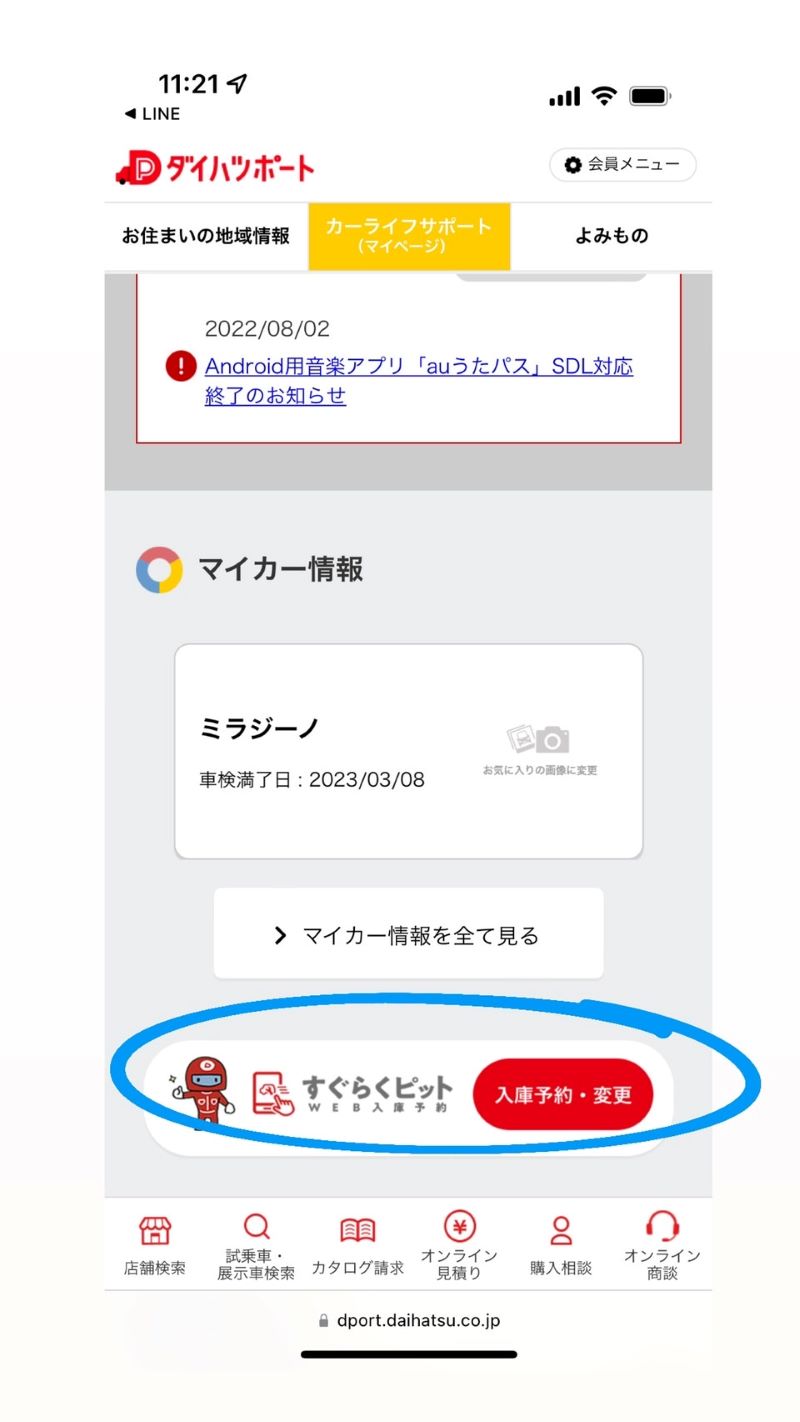Tap マイカー情報を全て見る button
This screenshot has width=800, height=1422.
408,935
